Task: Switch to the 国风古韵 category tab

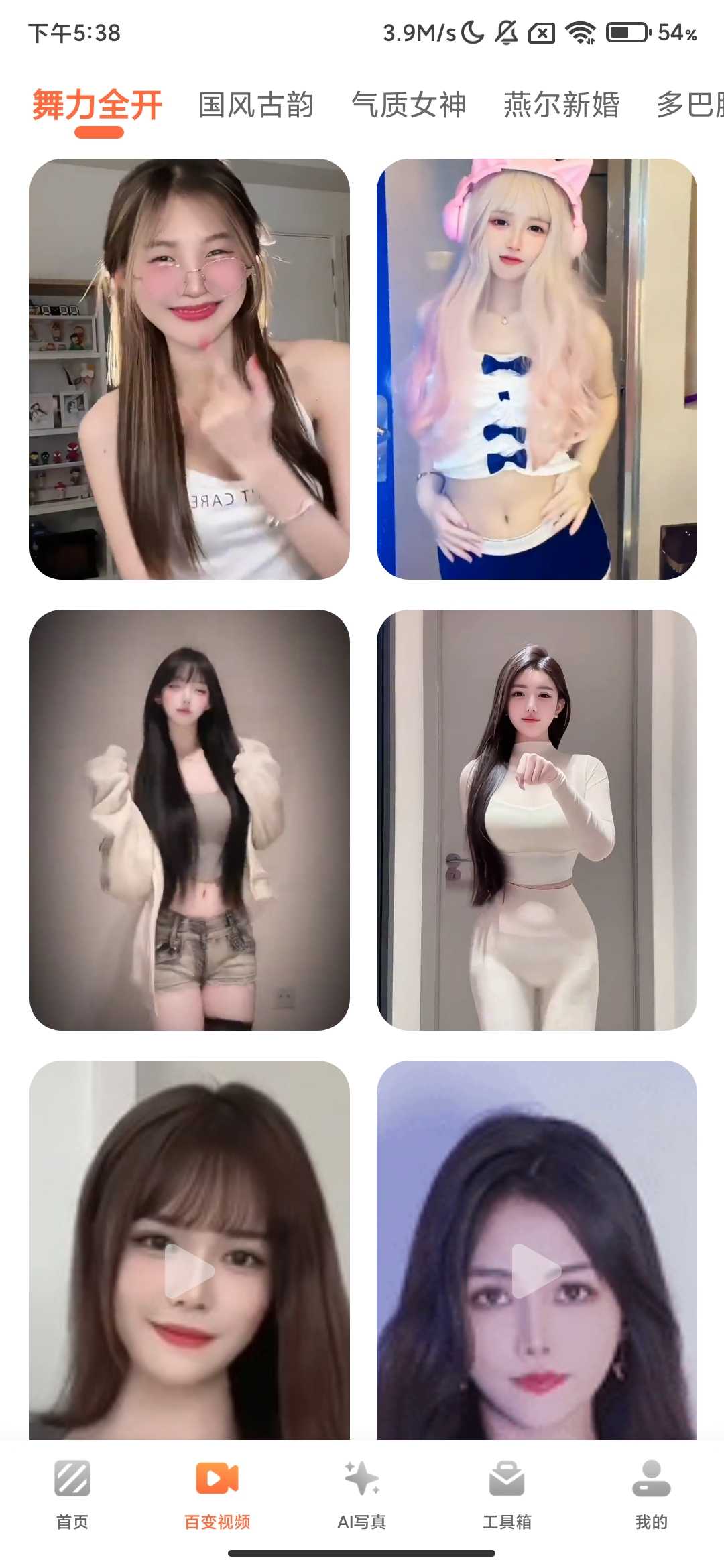Action: pos(256,105)
